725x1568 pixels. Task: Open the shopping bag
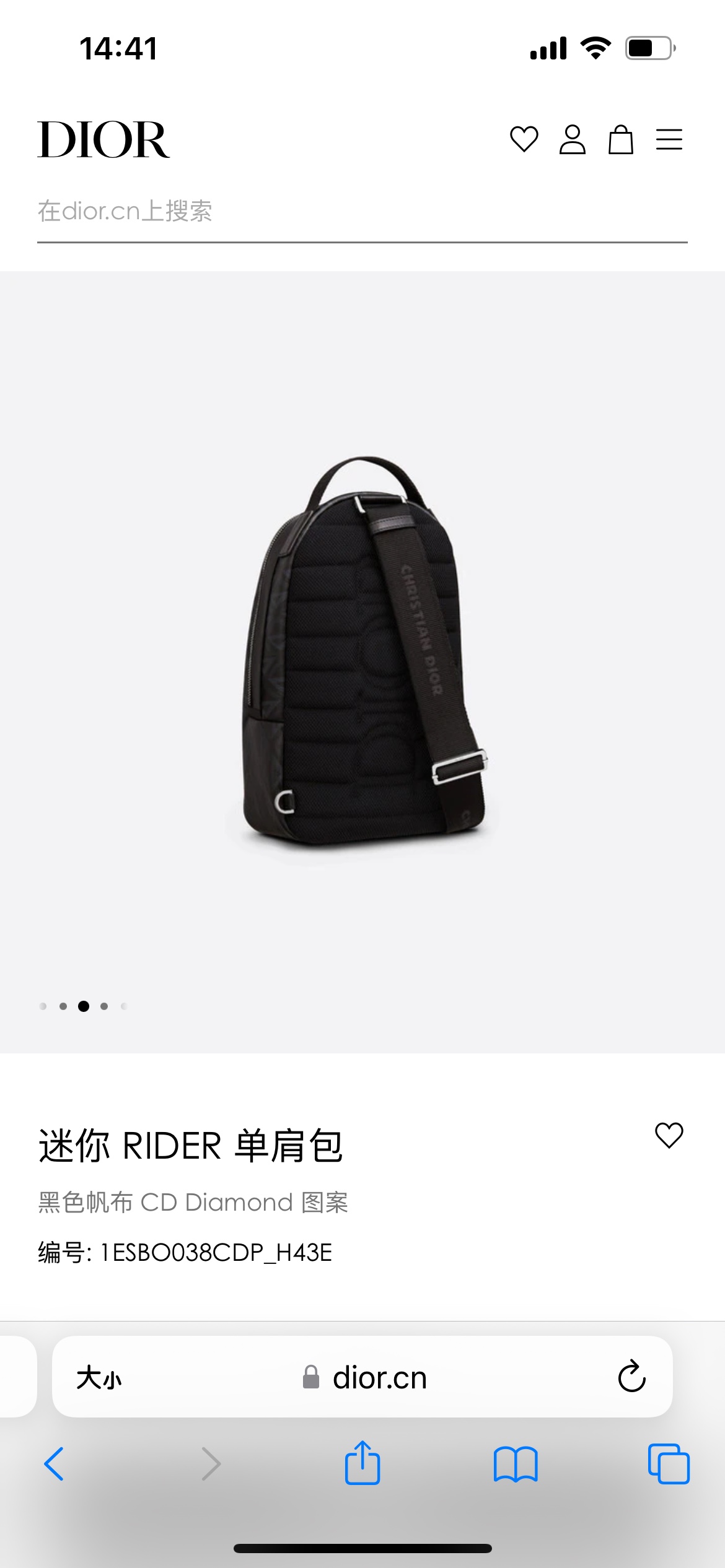(620, 139)
